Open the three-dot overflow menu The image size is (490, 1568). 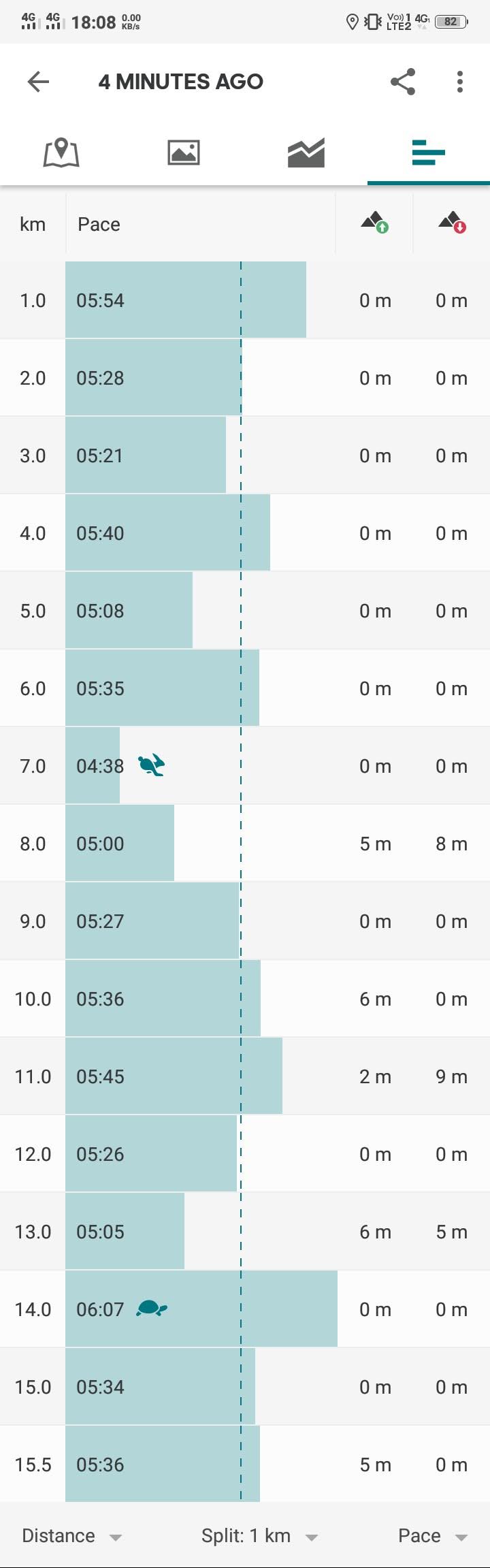(460, 82)
